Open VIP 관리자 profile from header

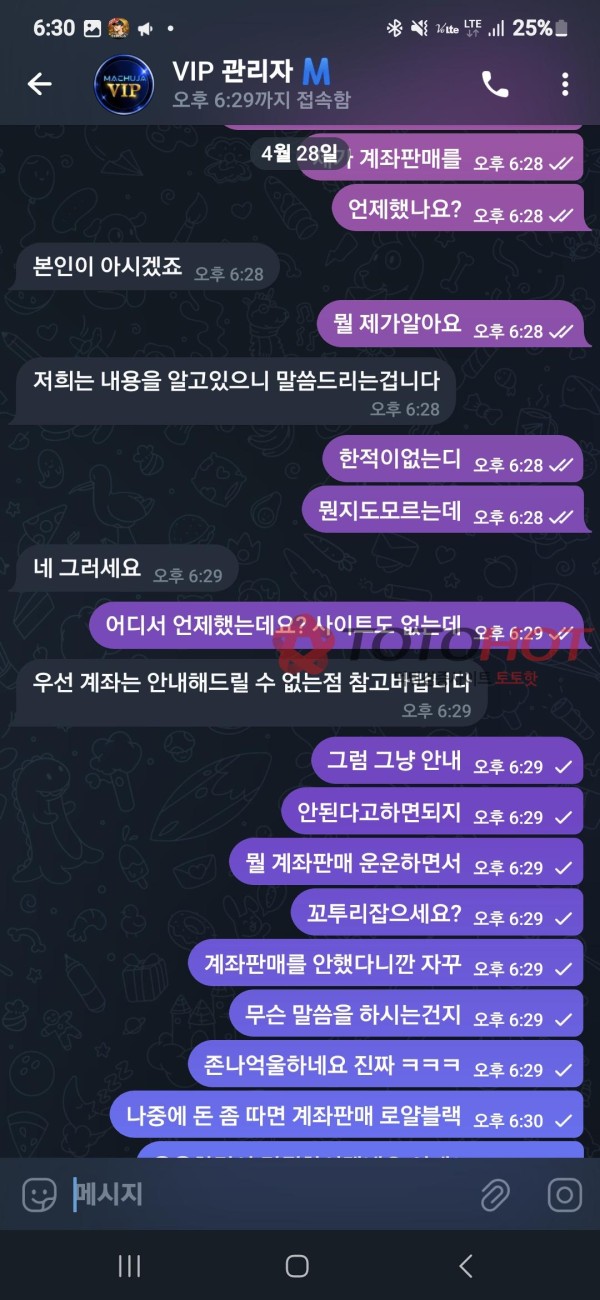(x=250, y=84)
